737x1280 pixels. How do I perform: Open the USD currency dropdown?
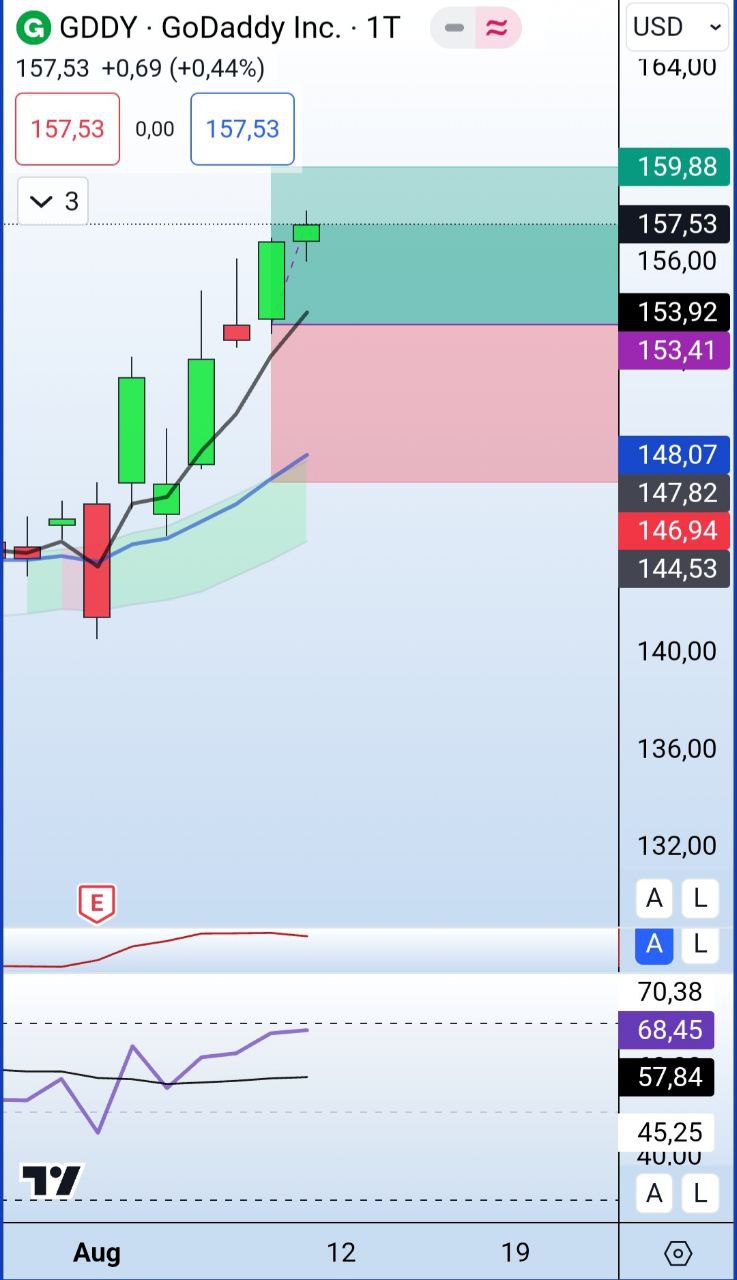point(677,27)
